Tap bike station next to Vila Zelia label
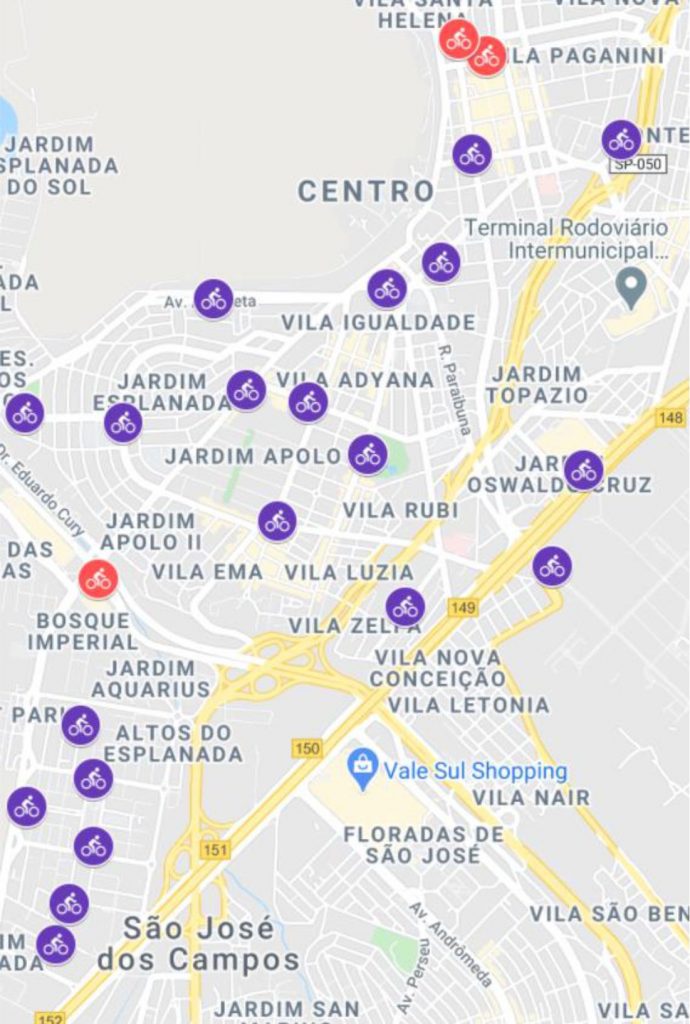Viewport: 690px width, 1024px height. (405, 607)
